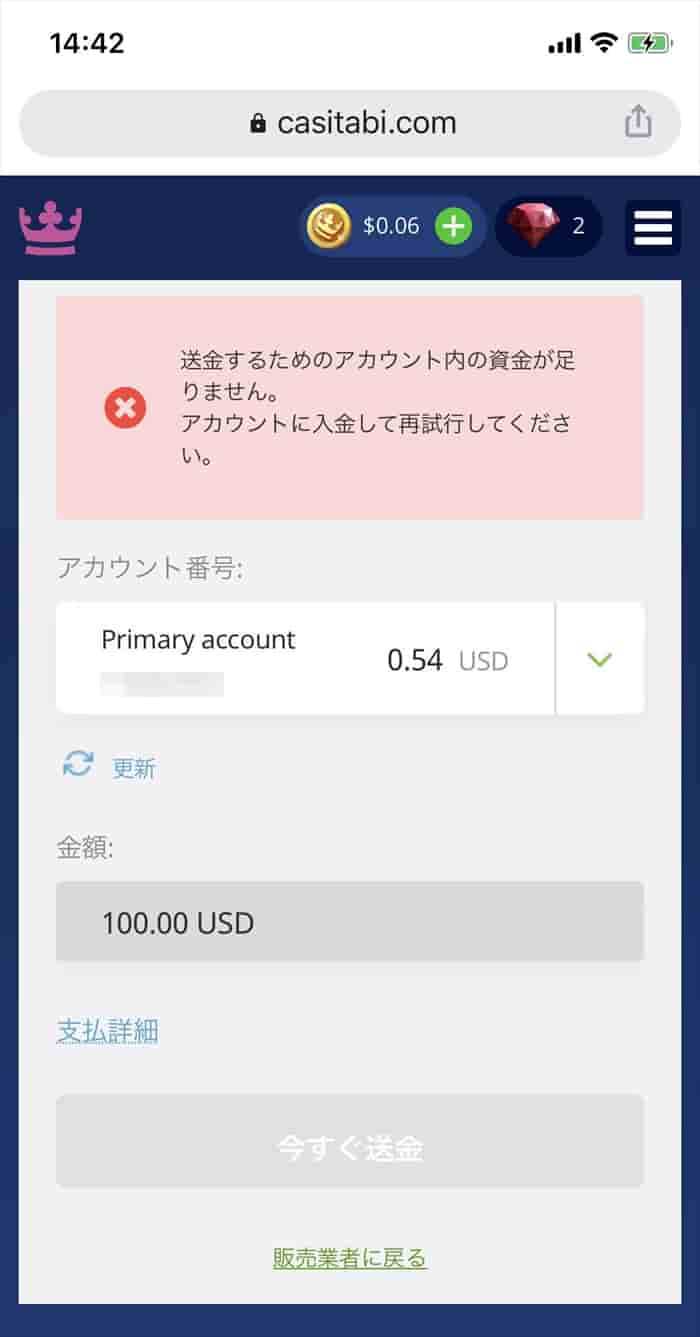This screenshot has width=700, height=1337.
Task: Tap the casitabi.com address bar
Action: (350, 123)
